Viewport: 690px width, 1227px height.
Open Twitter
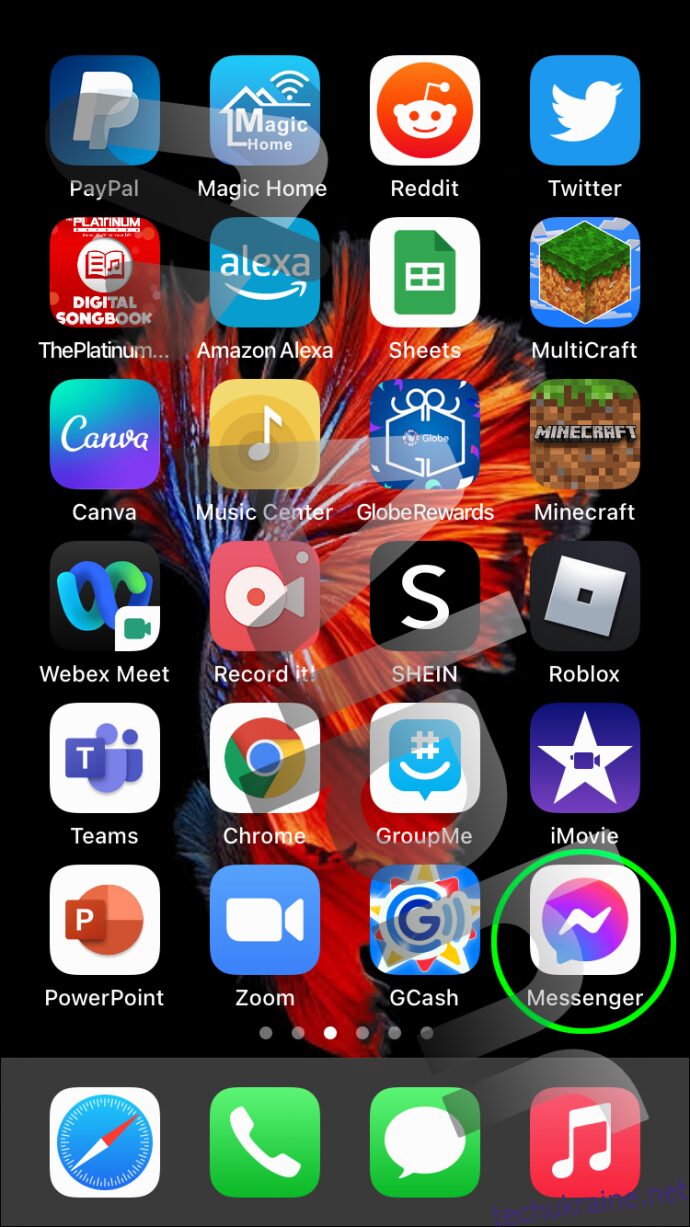point(585,110)
